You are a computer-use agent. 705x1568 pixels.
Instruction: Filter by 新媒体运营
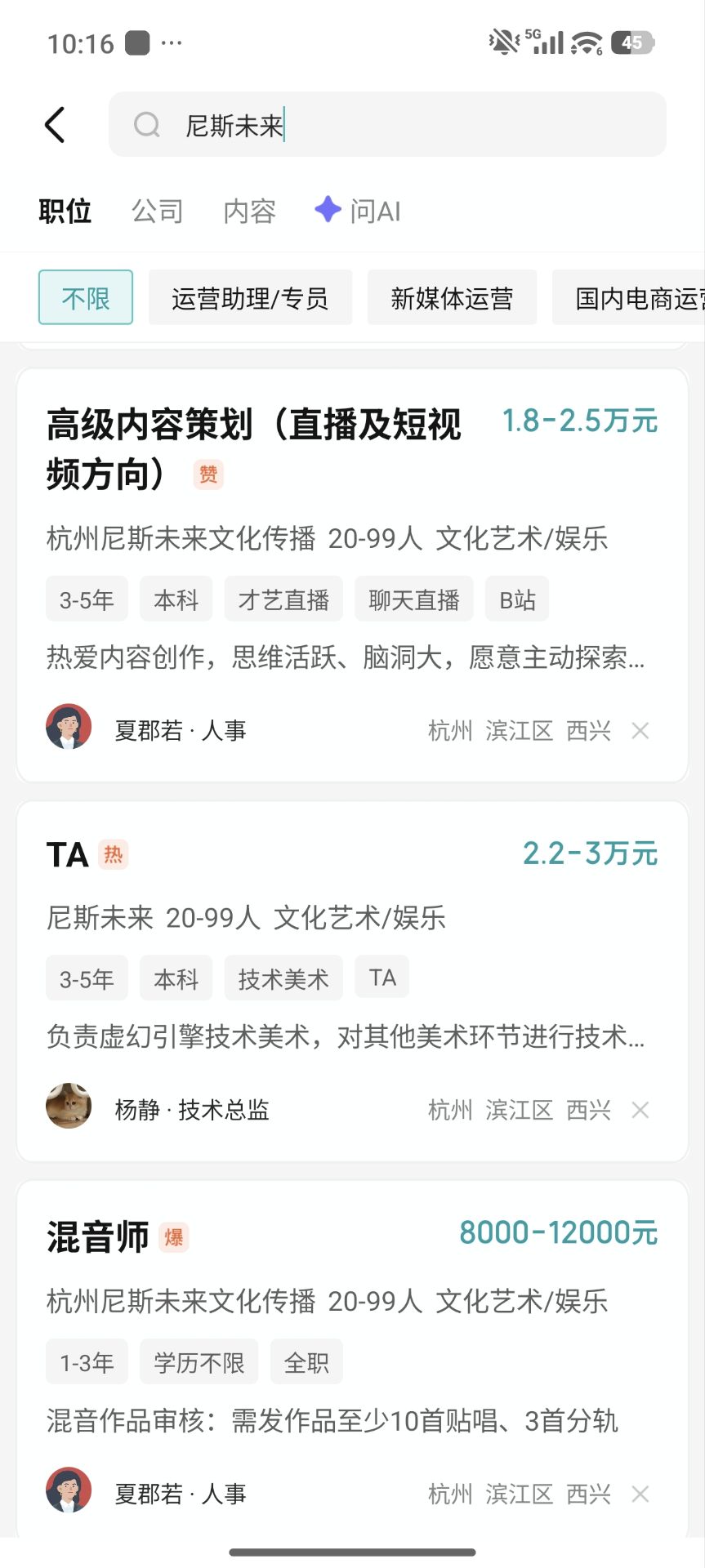coord(452,298)
